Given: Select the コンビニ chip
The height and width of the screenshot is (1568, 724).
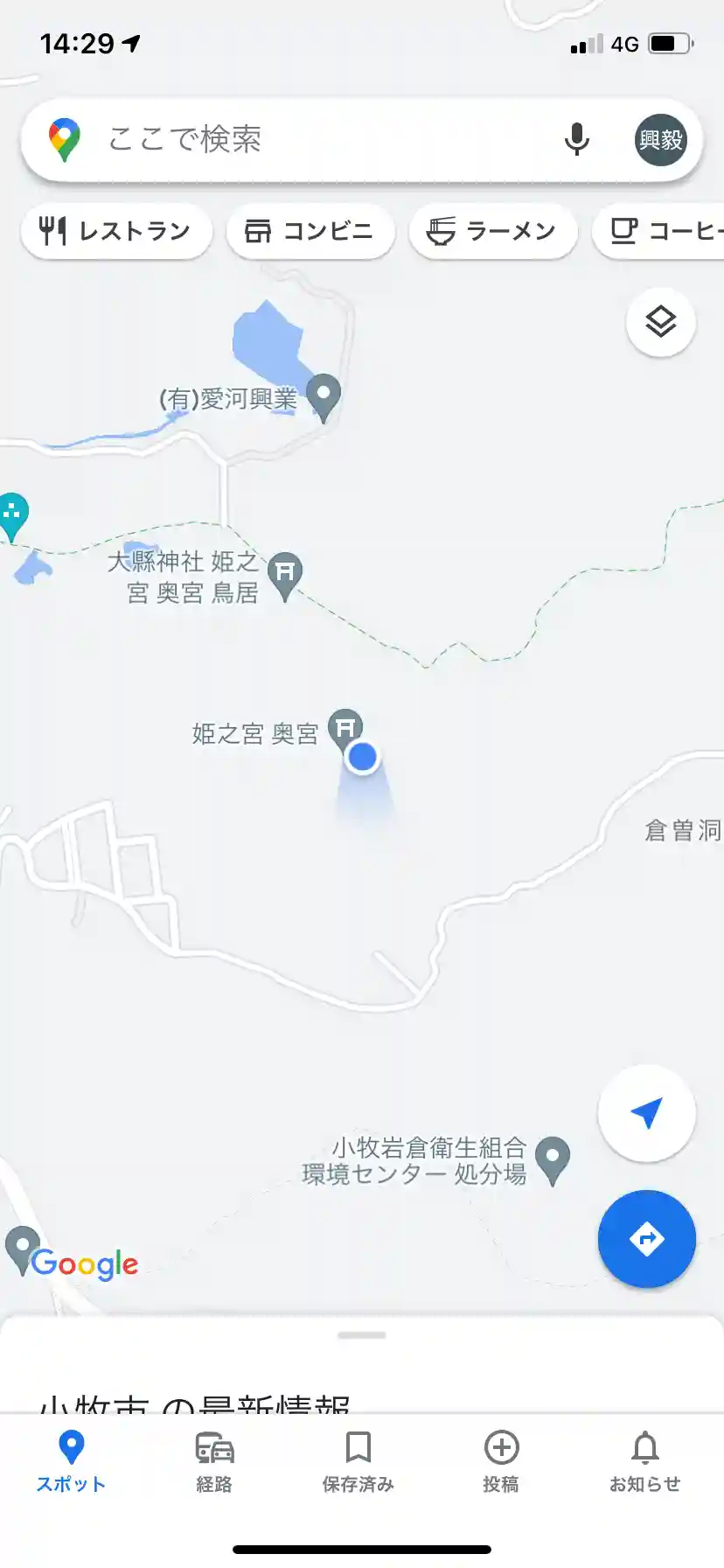Looking at the screenshot, I should pos(310,231).
